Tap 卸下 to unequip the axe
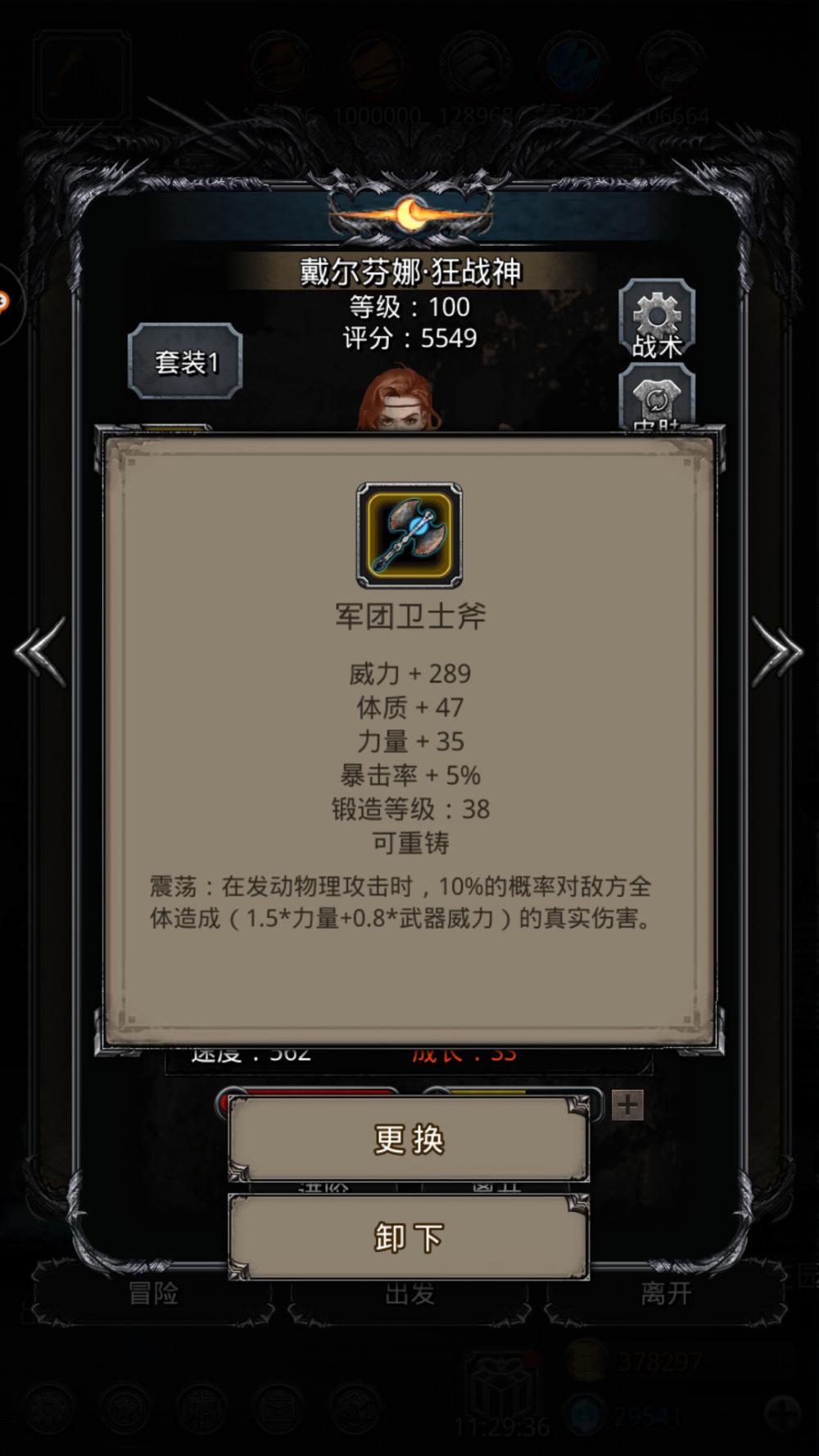The image size is (819, 1456). [x=409, y=1237]
